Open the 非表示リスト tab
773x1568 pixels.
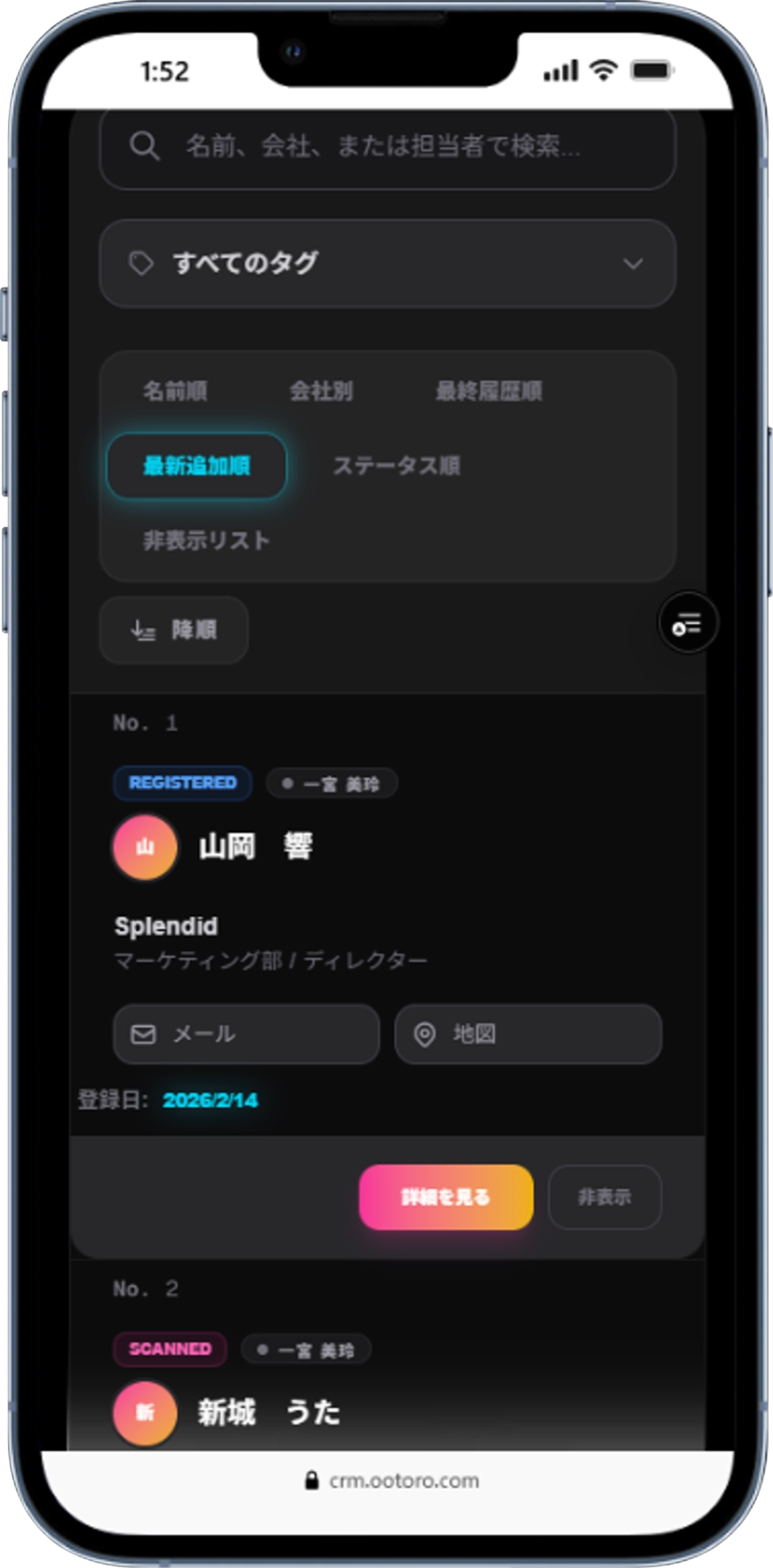click(206, 541)
